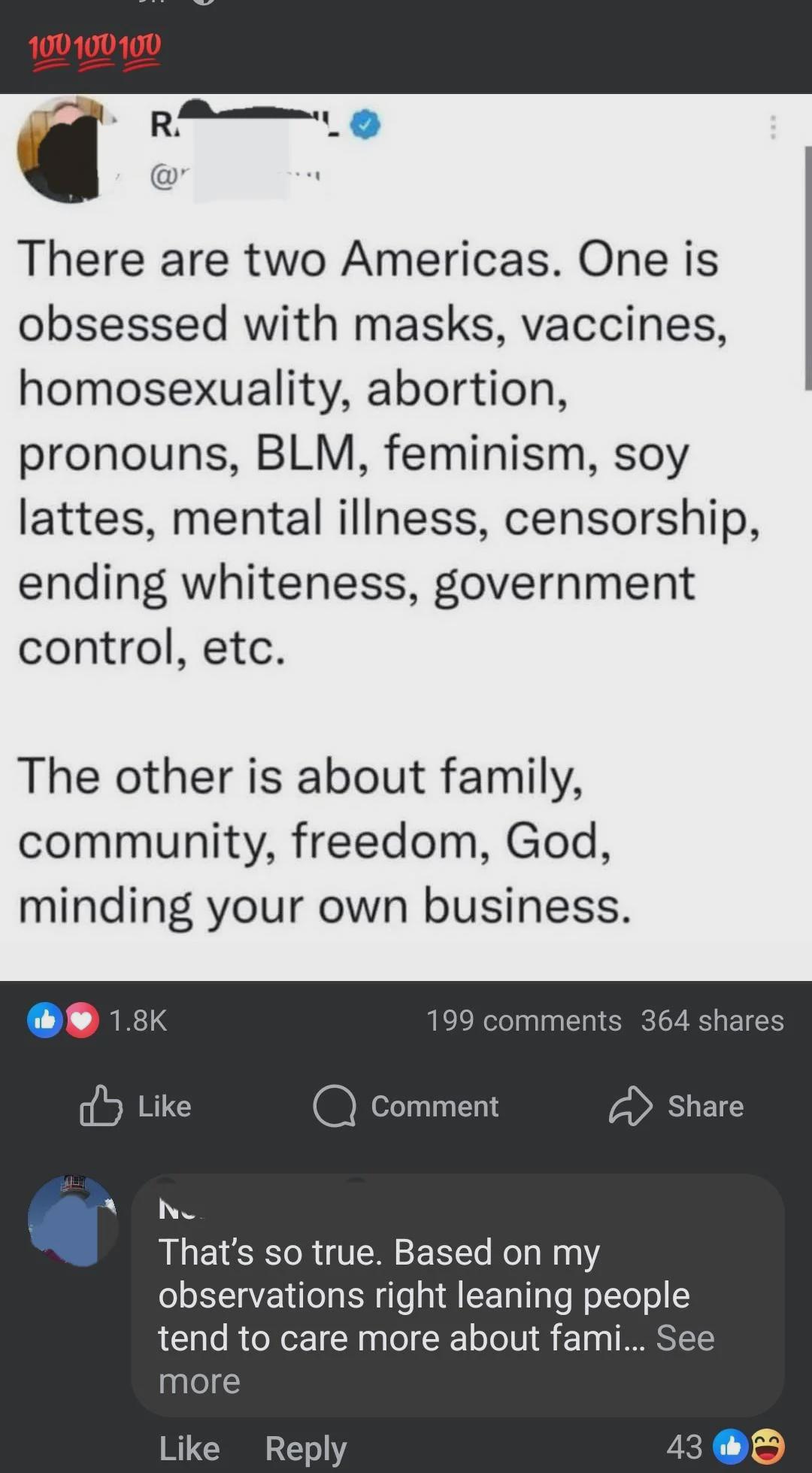Open the commenter's profile picture
Viewport: 812px width, 1473px height.
click(72, 1221)
